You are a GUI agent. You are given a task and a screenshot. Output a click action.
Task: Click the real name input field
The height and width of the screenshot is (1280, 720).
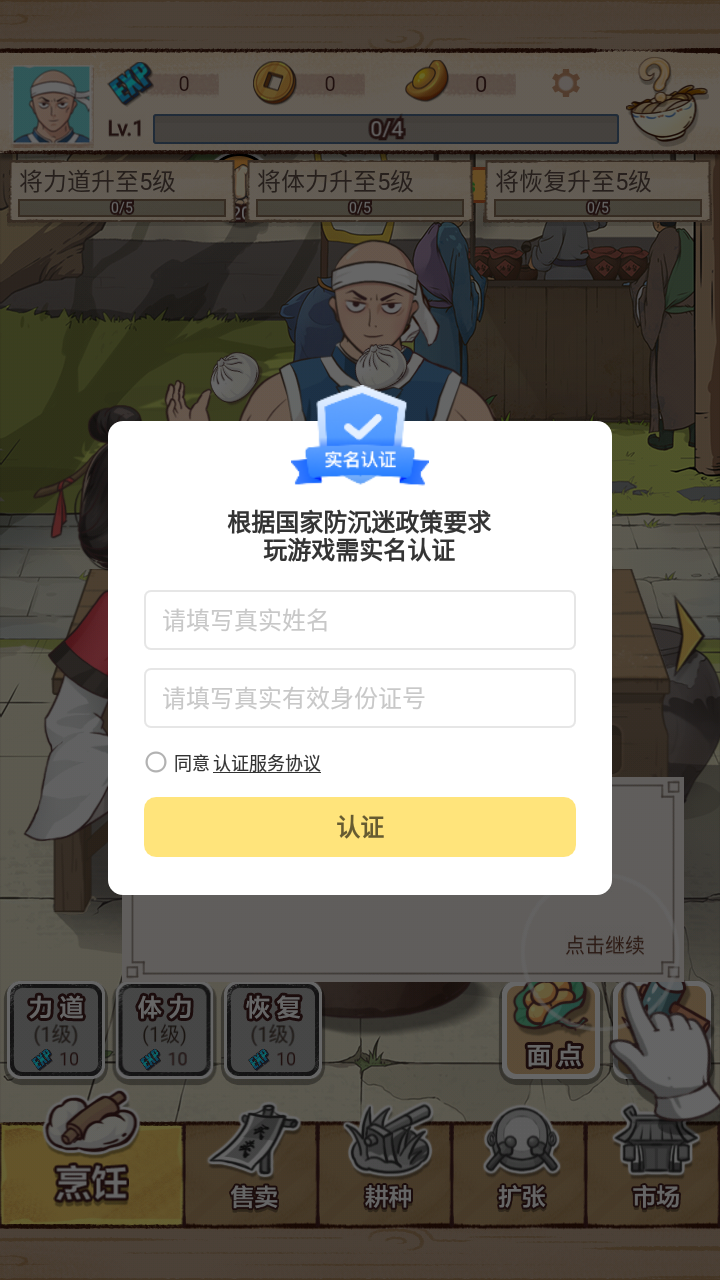(360, 620)
